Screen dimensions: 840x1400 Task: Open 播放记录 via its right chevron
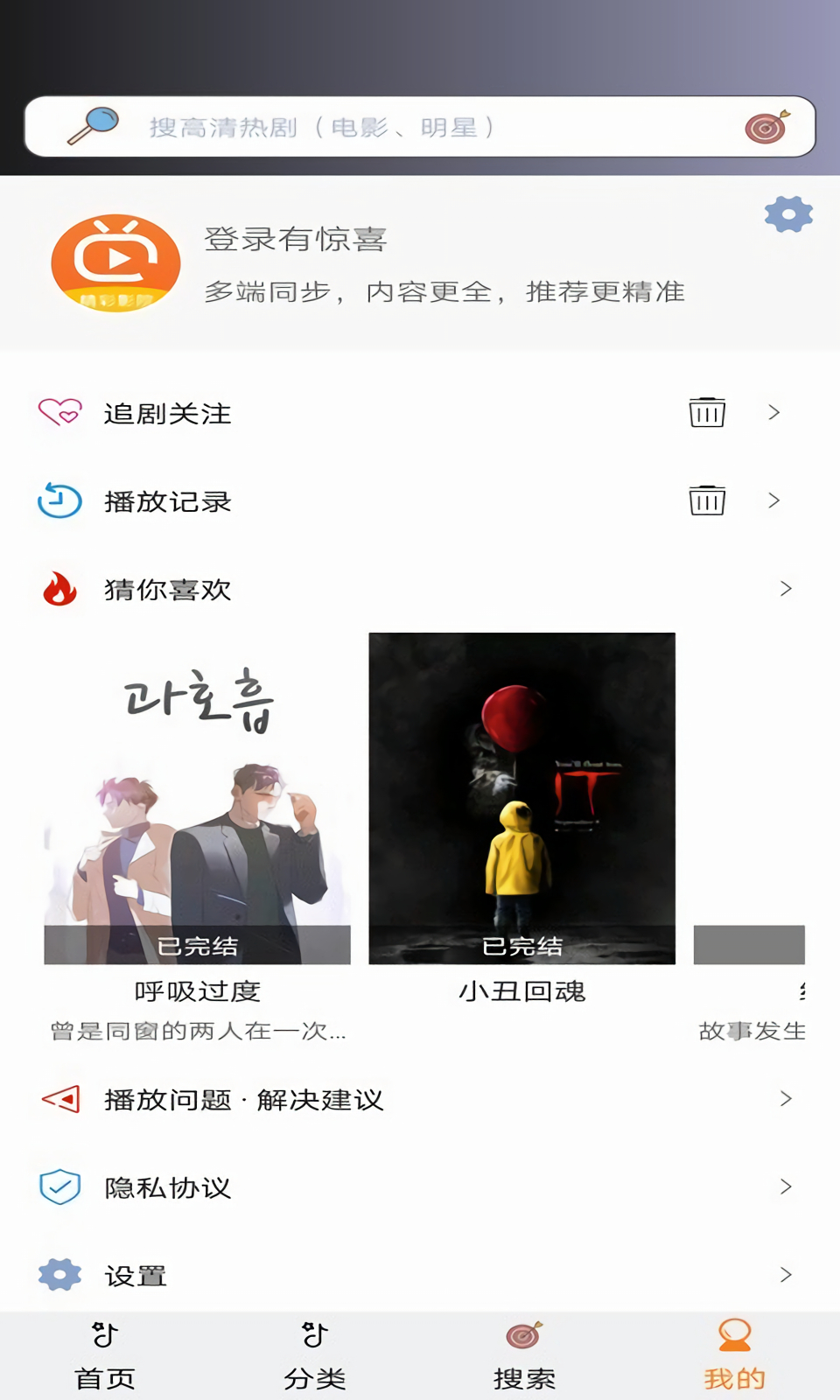(773, 500)
